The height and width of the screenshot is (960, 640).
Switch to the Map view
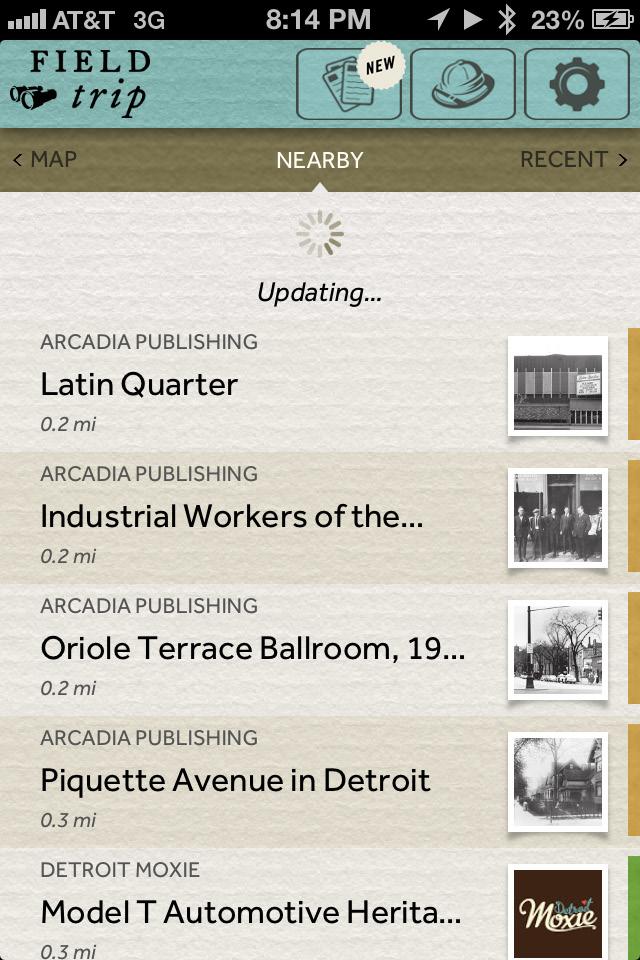[45, 160]
